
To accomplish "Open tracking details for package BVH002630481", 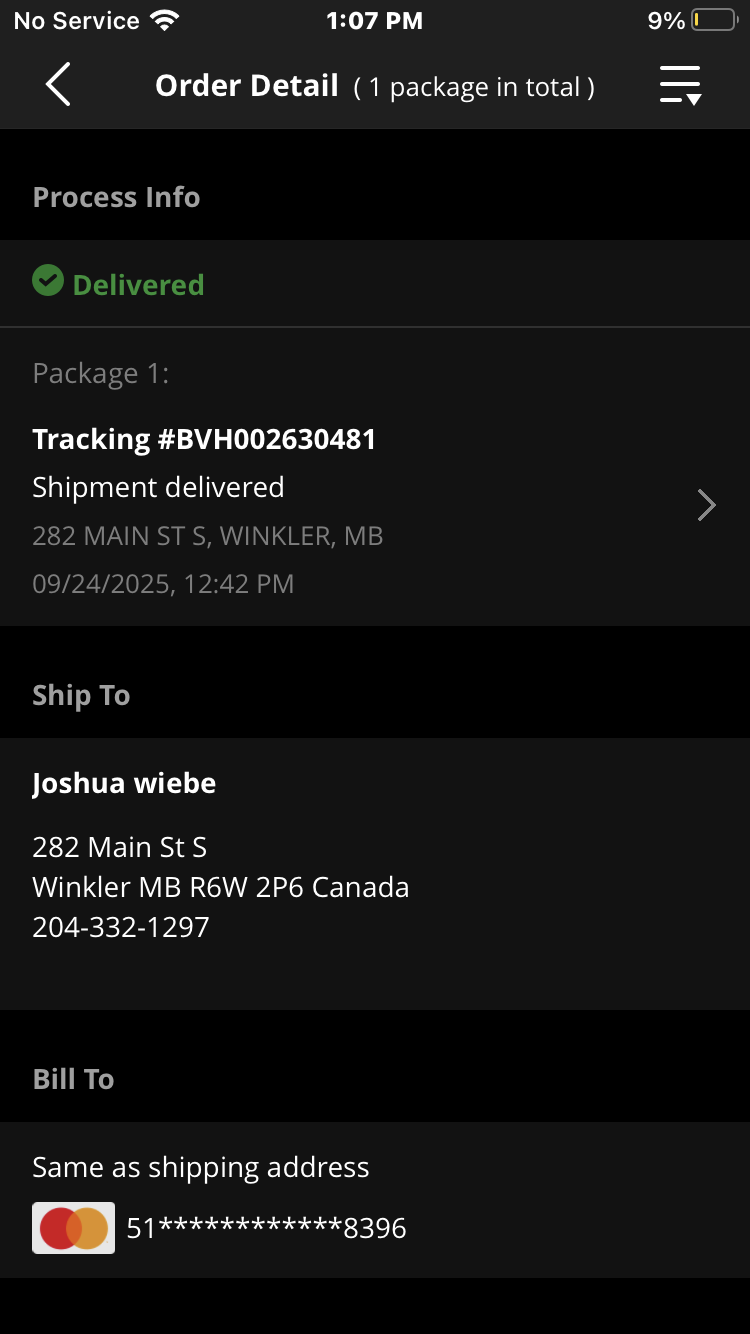I will click(x=706, y=506).
